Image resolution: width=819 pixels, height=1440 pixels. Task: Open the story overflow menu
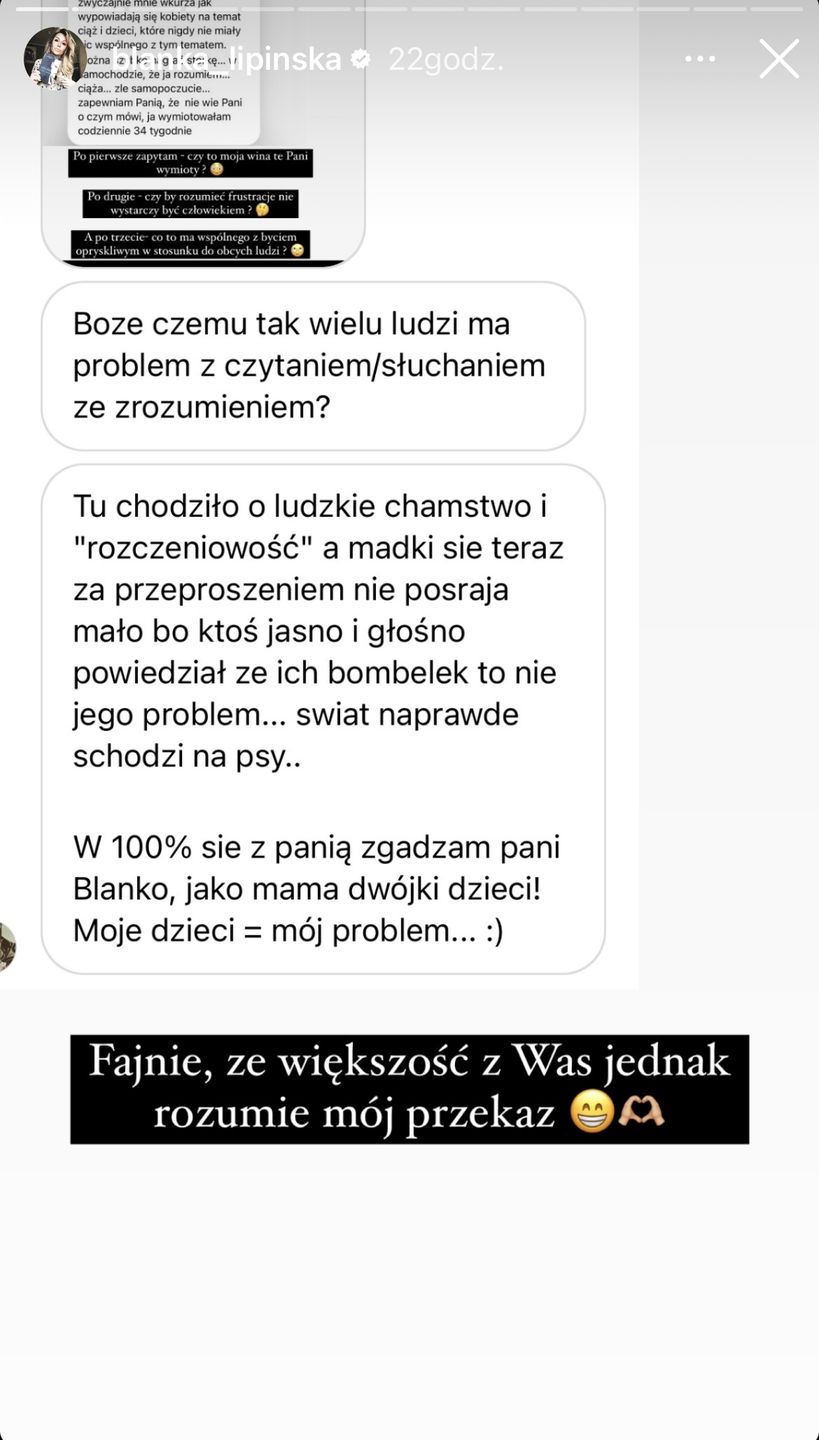coord(701,60)
